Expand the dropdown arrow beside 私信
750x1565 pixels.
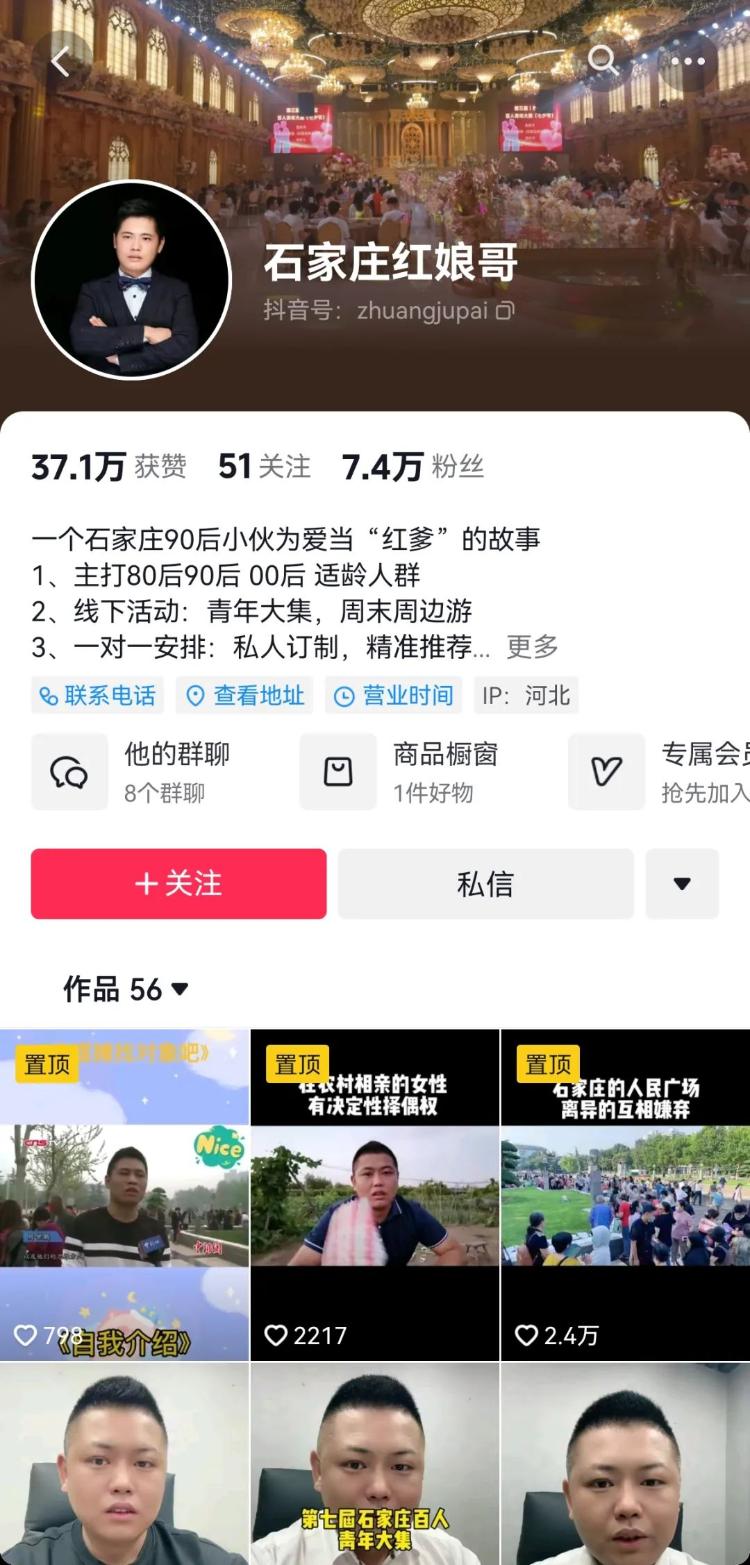682,884
